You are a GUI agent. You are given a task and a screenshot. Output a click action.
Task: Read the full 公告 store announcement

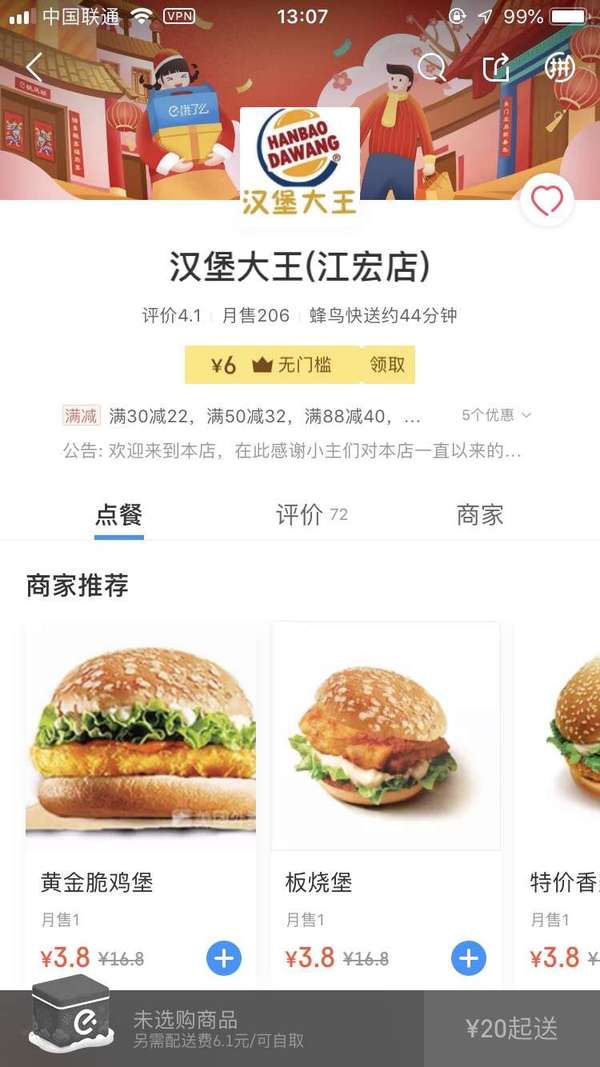click(292, 451)
